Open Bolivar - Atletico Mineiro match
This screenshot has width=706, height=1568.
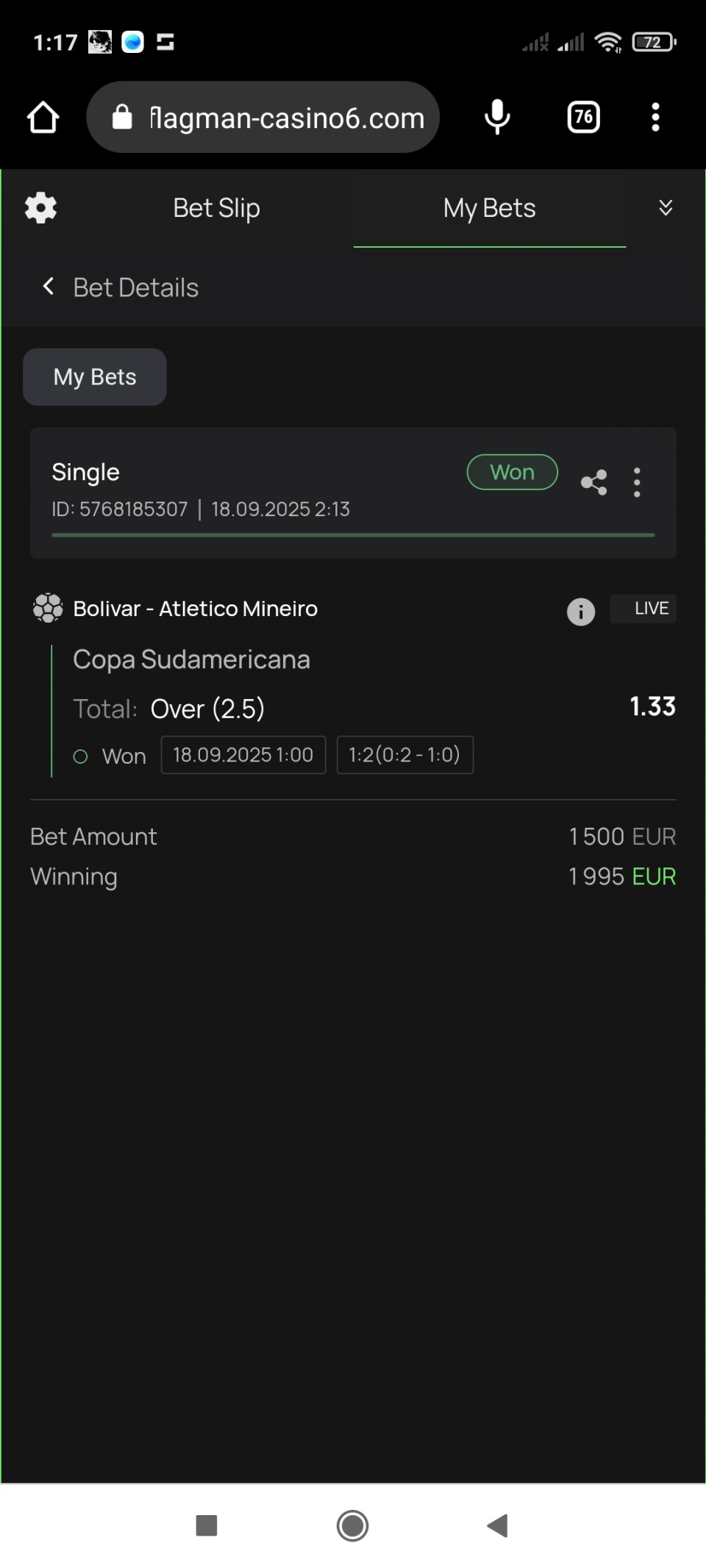pos(196,609)
